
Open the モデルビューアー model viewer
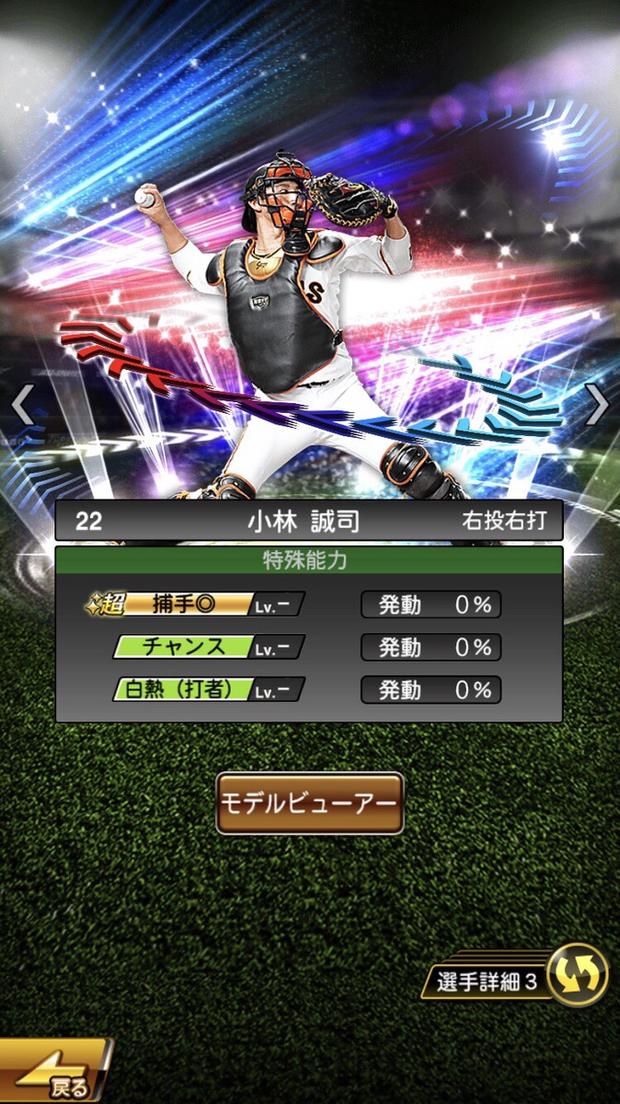point(310,803)
